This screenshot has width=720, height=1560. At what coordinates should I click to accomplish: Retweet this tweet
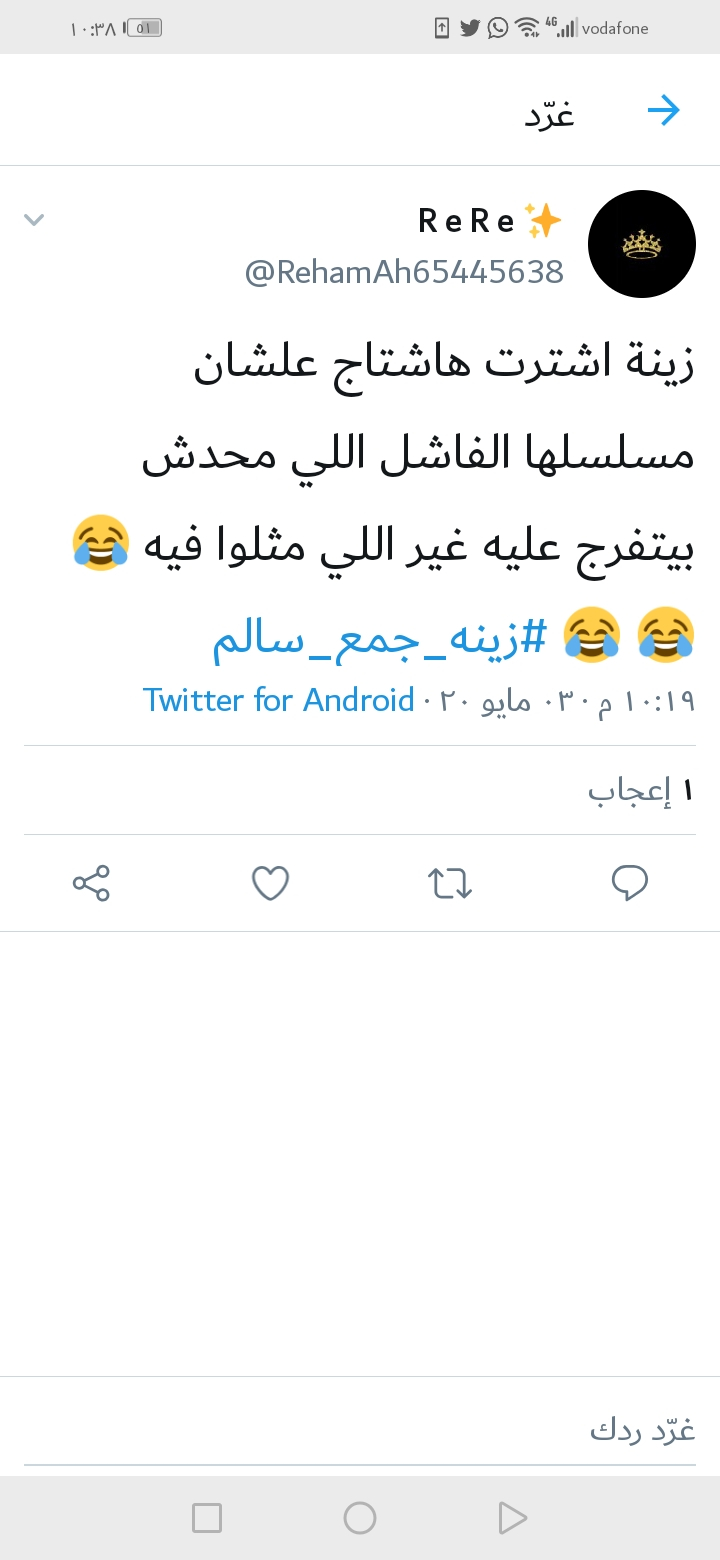click(x=450, y=883)
